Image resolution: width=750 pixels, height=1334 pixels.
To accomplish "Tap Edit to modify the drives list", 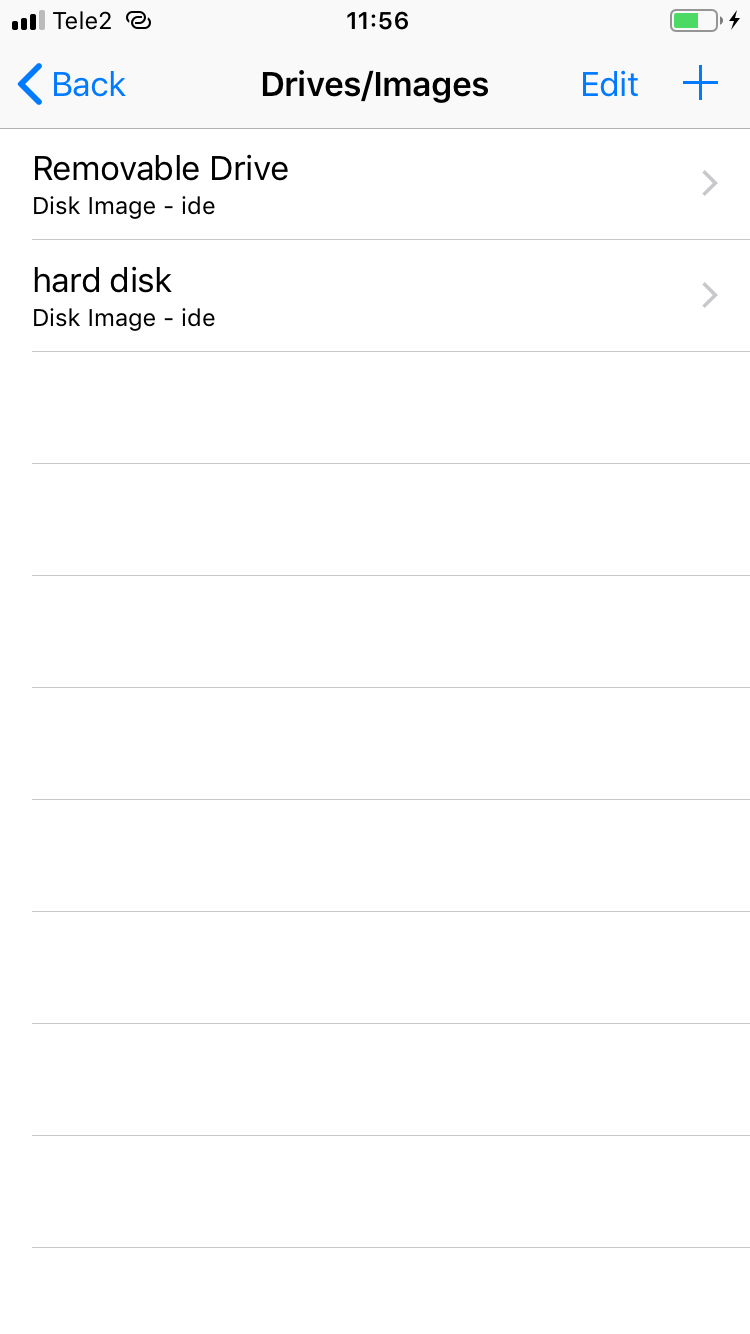I will pyautogui.click(x=609, y=85).
